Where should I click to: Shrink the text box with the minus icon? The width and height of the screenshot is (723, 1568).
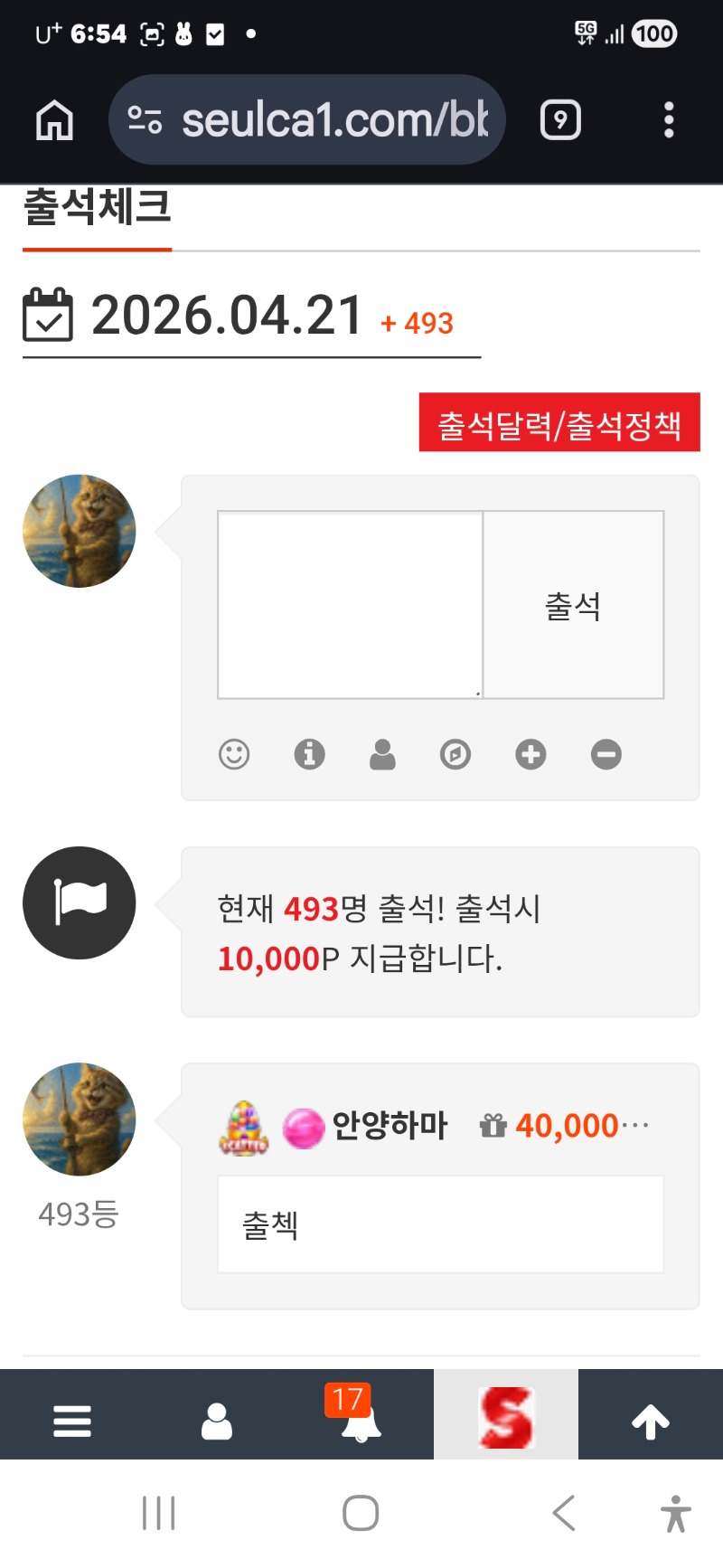pyautogui.click(x=606, y=754)
